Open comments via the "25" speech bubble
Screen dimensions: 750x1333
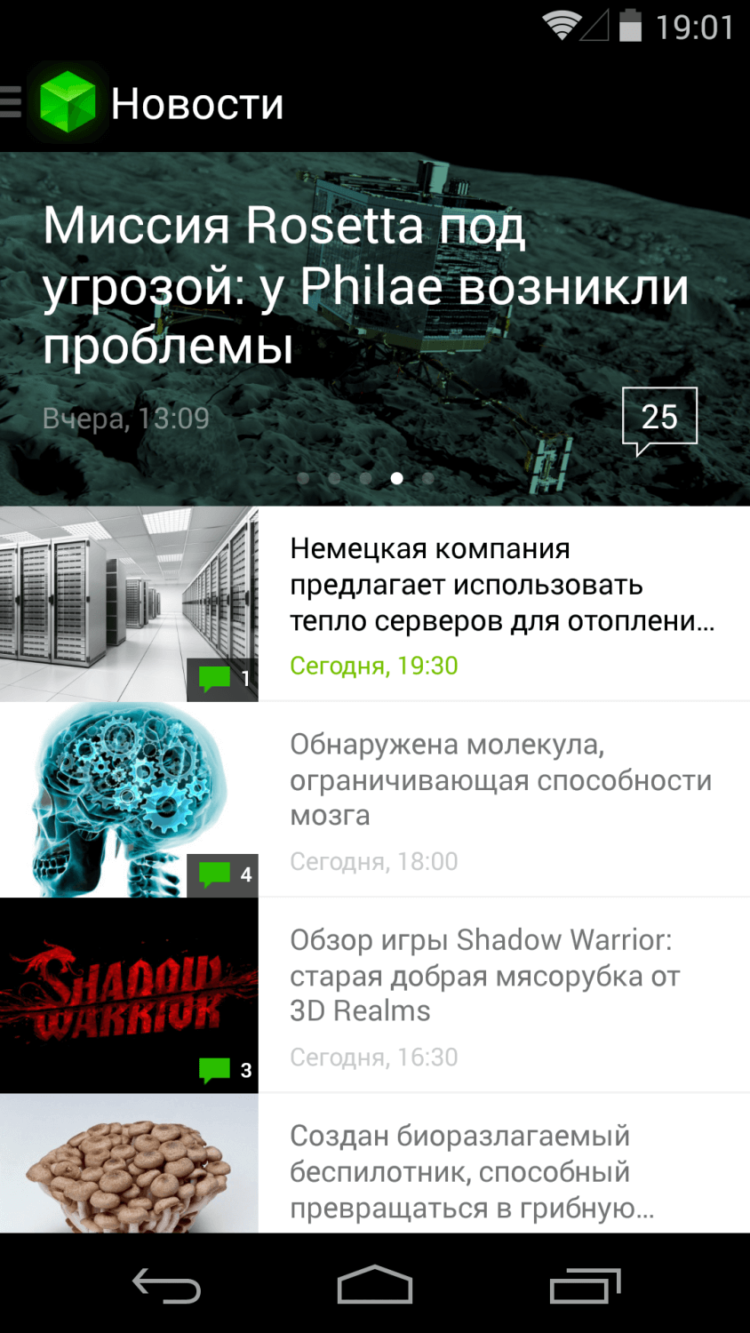pyautogui.click(x=658, y=416)
